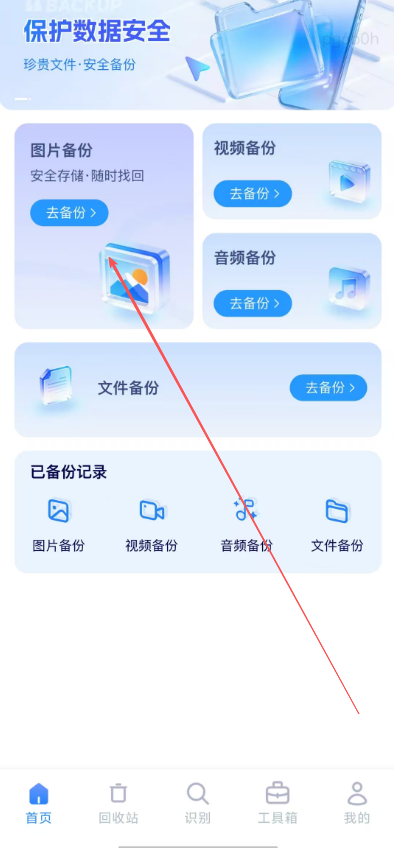This screenshot has width=394, height=848.
Task: Open 视频备份 under 已备份记录
Action: 151,525
